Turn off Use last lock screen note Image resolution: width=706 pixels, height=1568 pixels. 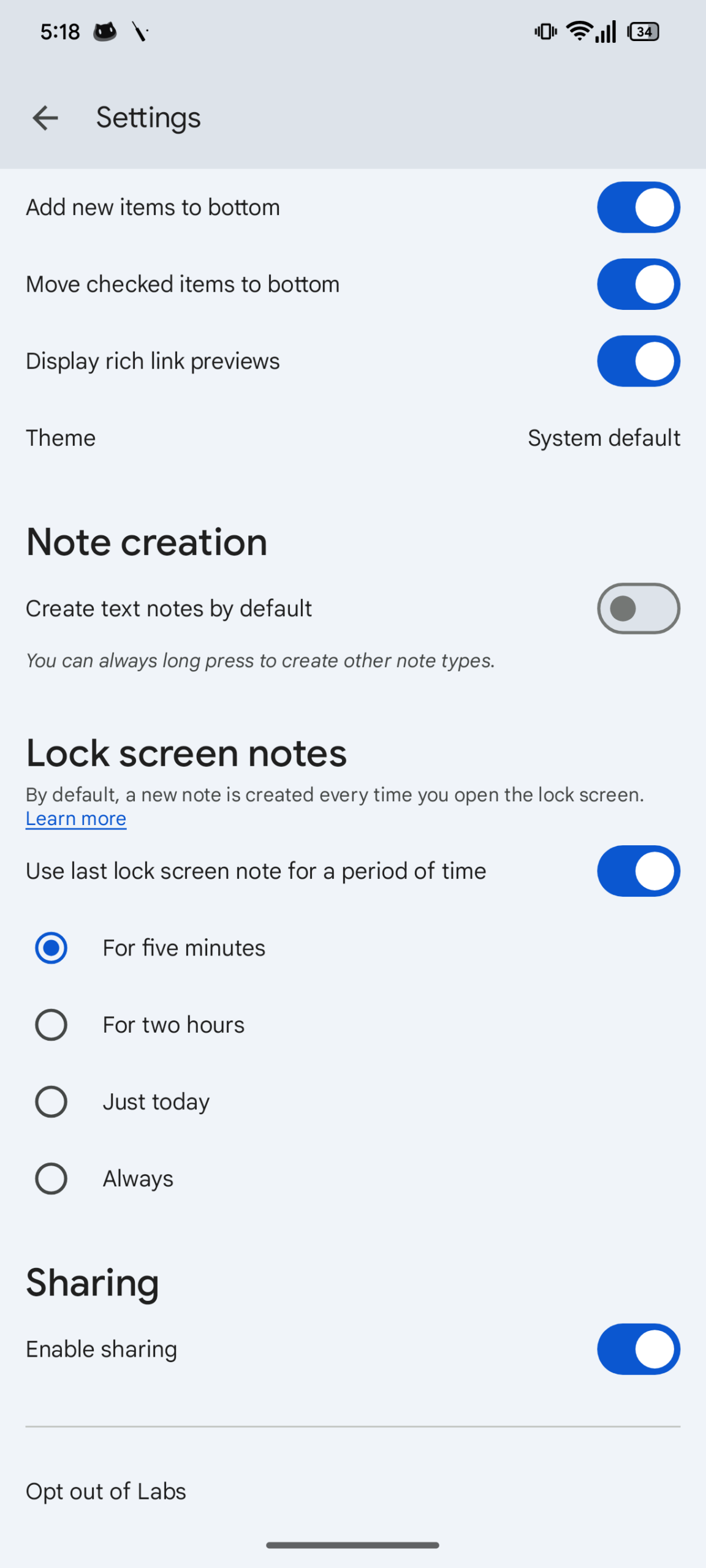point(638,871)
